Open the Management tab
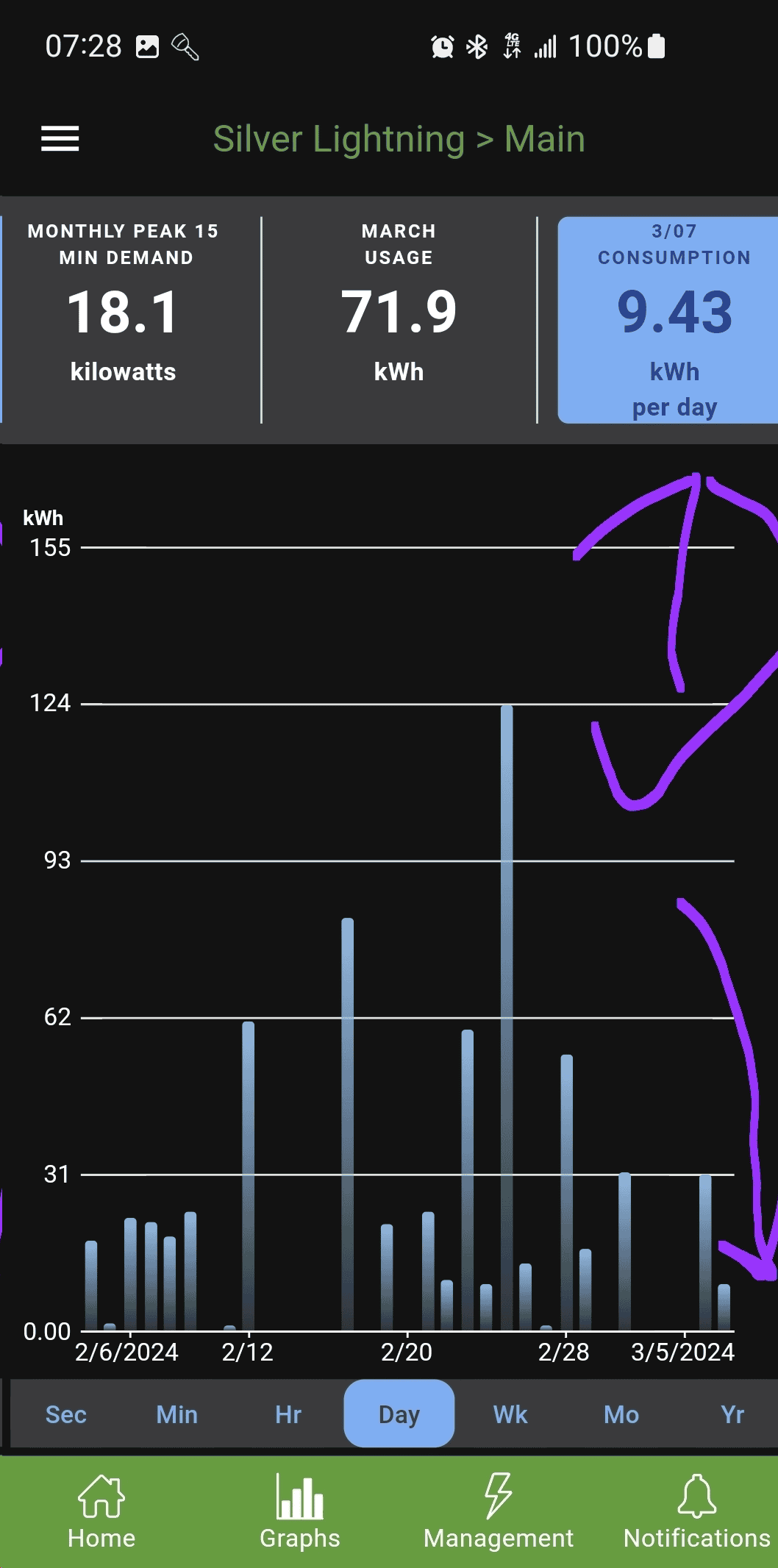This screenshot has height=1568, width=778. click(x=499, y=1512)
